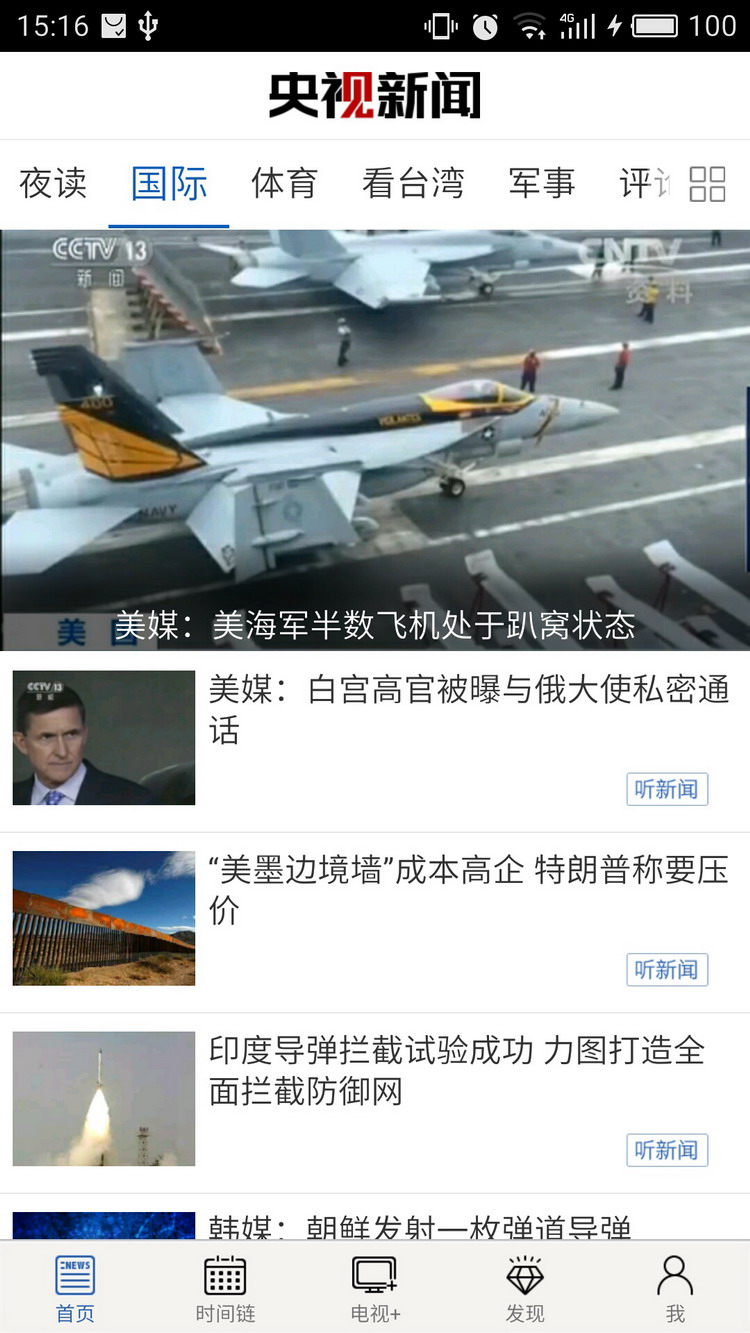
Task: Switch to the 夜读 tab
Action: pyautogui.click(x=53, y=184)
